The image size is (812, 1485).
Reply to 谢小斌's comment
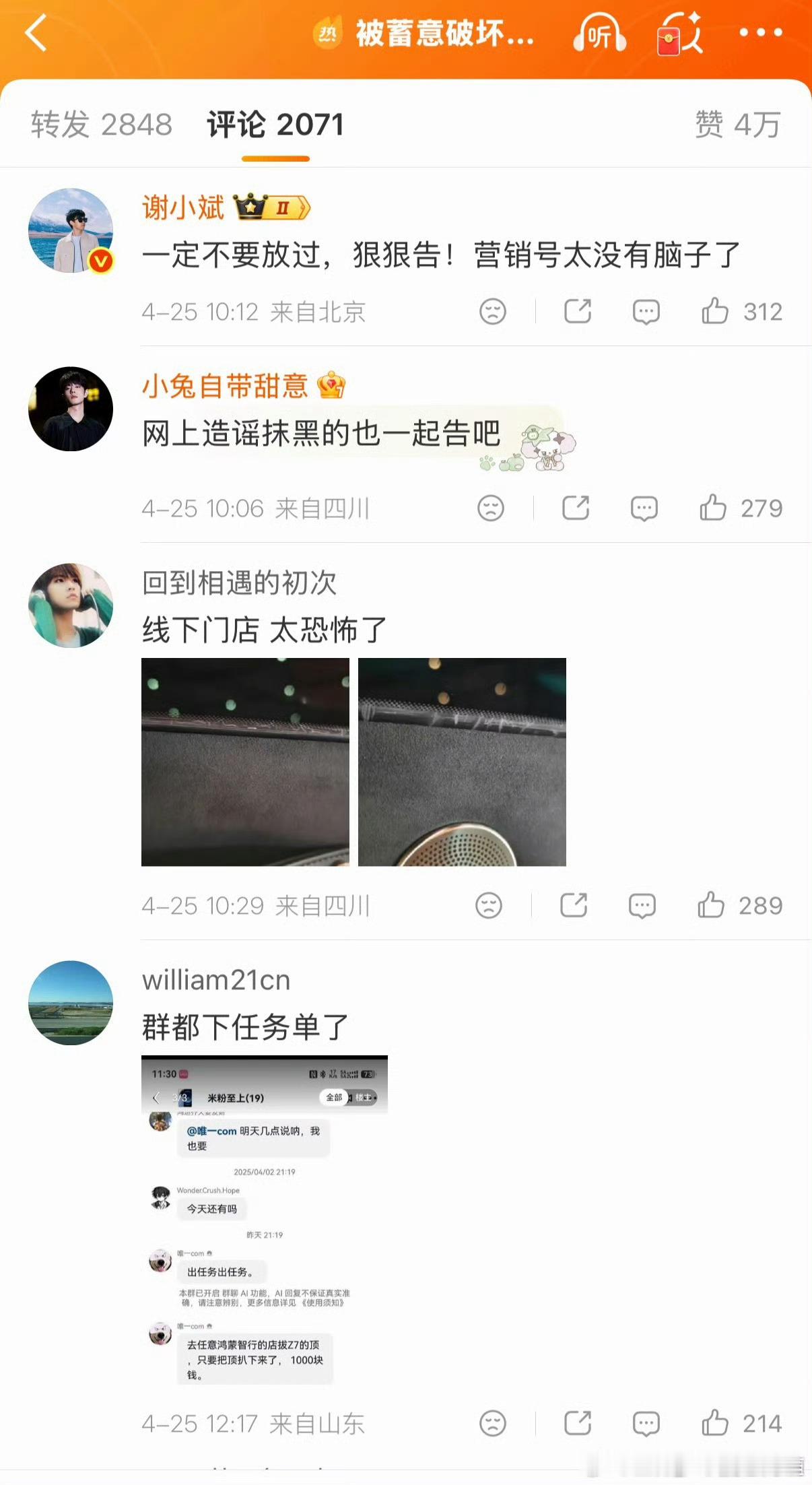(646, 311)
